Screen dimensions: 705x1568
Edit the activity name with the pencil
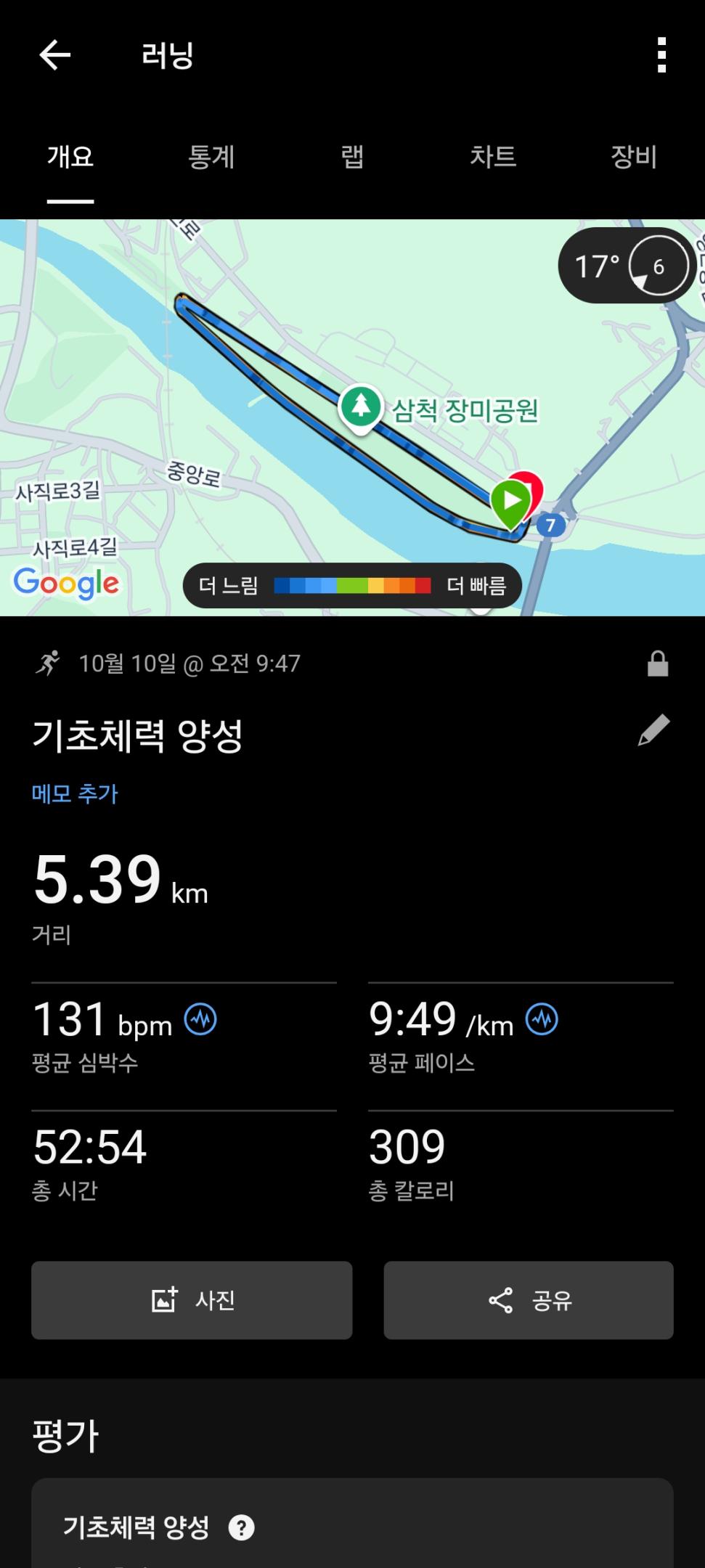pyautogui.click(x=653, y=730)
